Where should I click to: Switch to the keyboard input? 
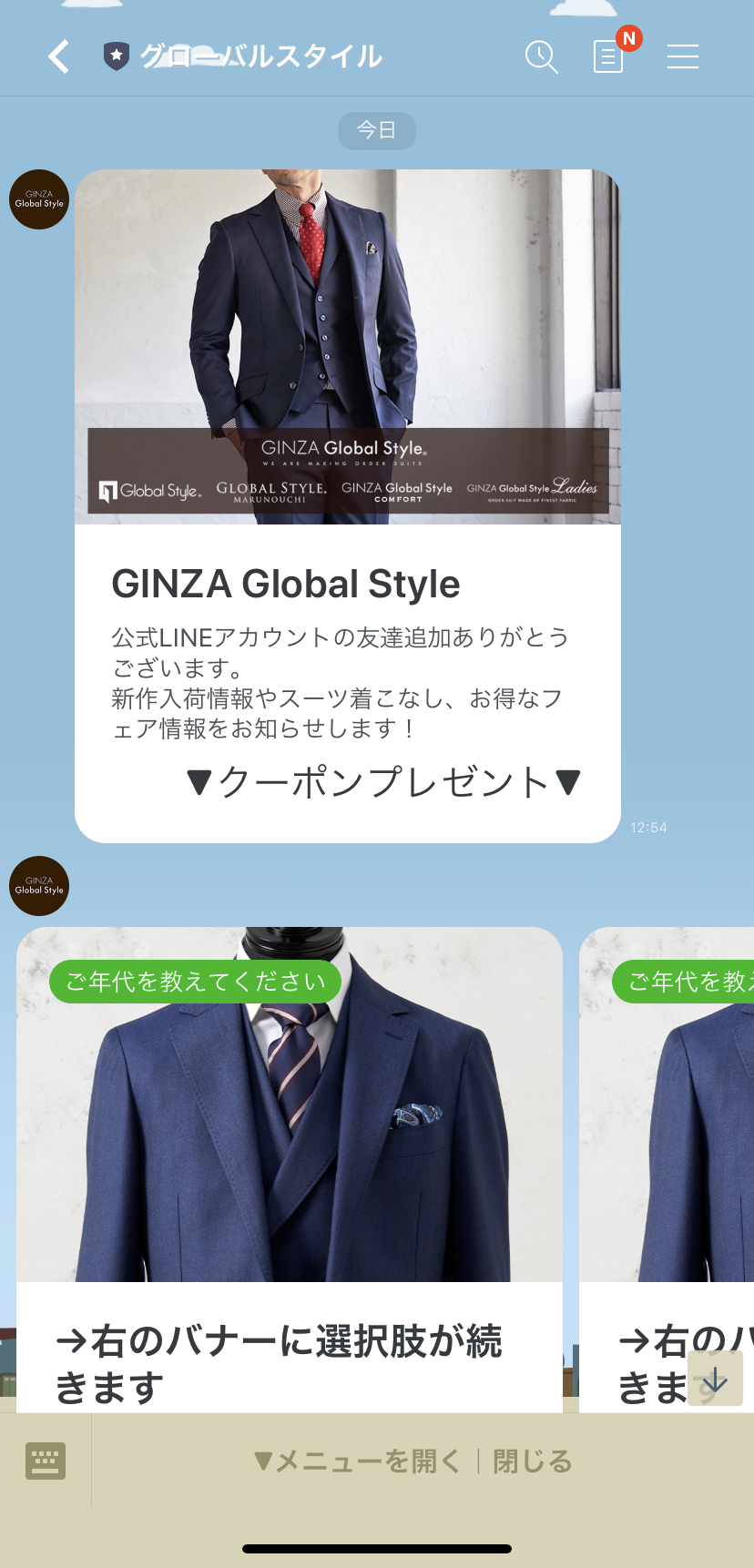[x=46, y=1461]
